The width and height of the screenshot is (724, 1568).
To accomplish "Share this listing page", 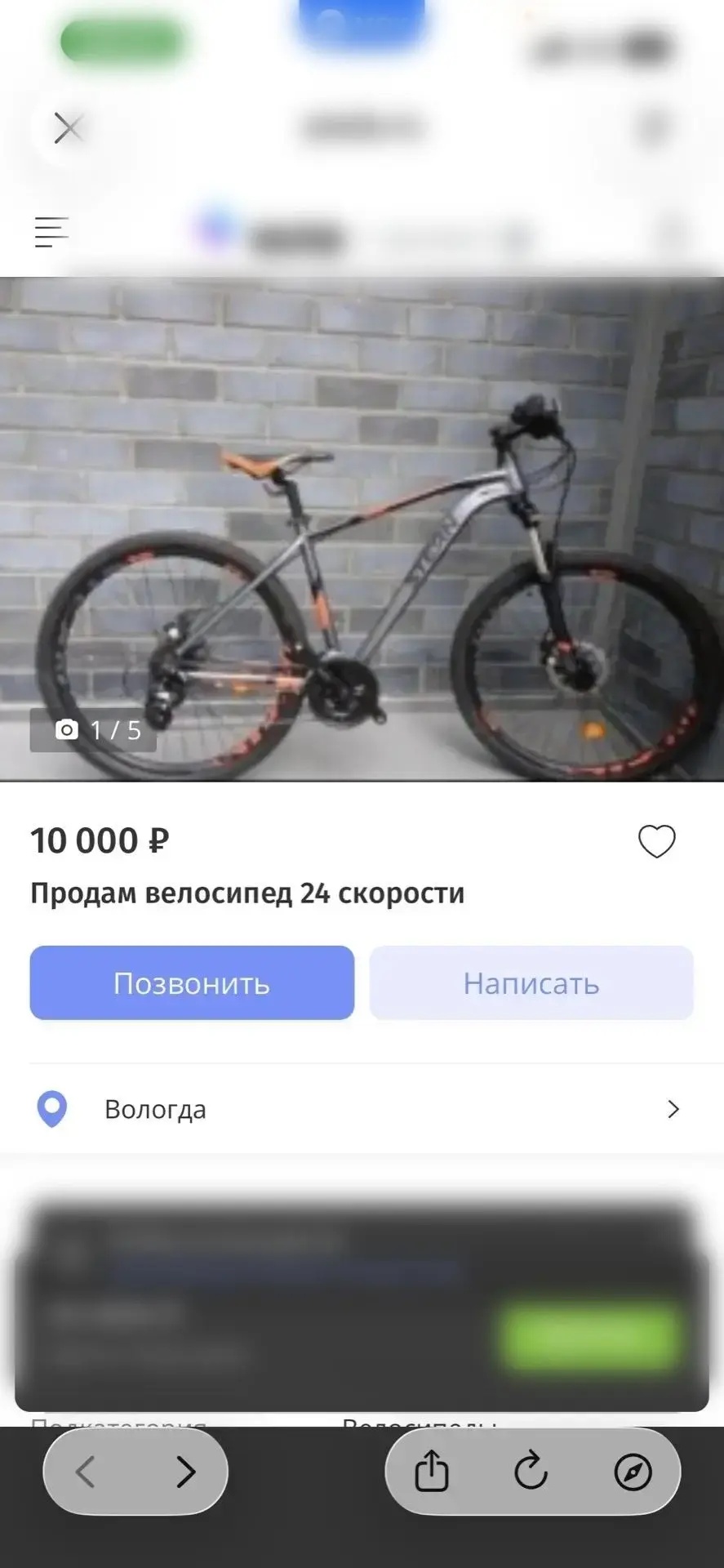I will [432, 1472].
